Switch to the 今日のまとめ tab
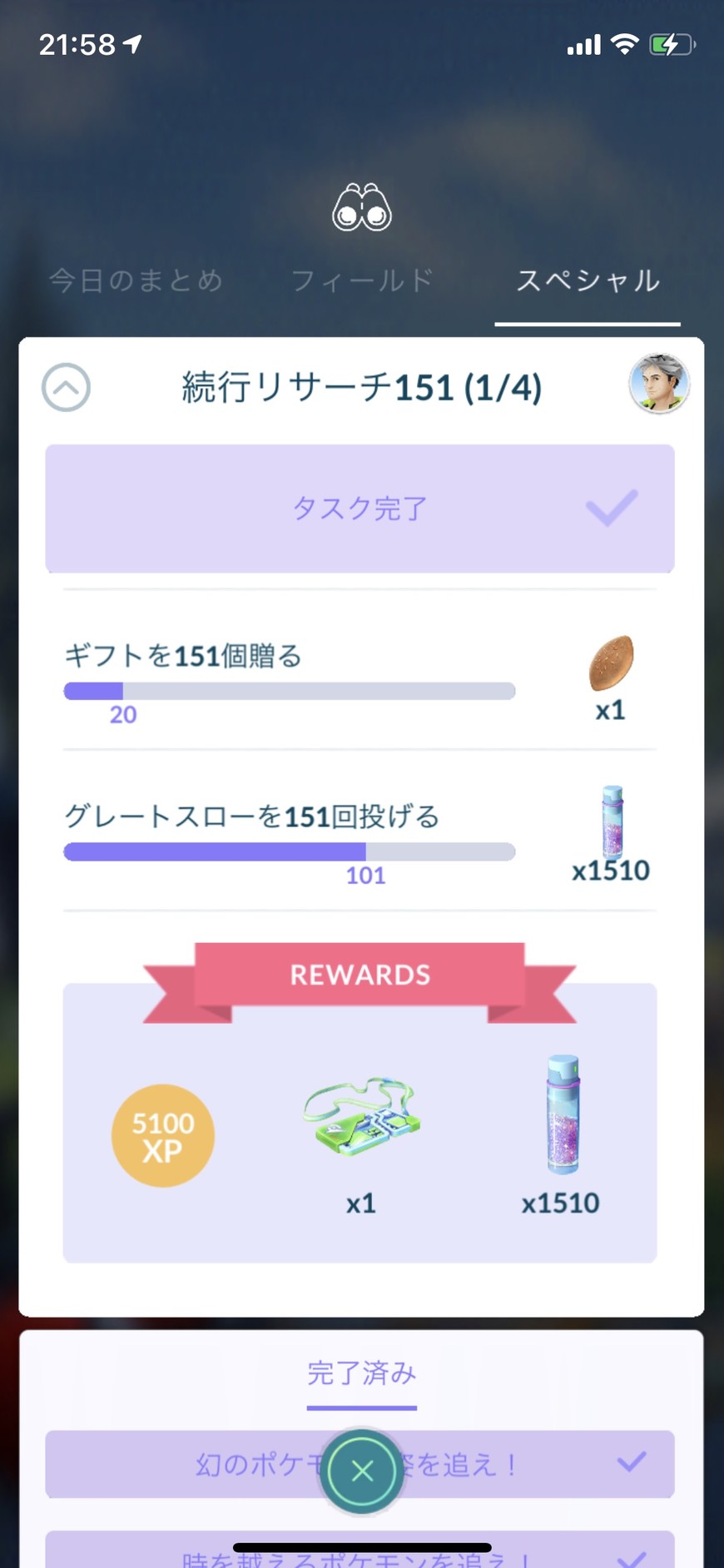This screenshot has width=724, height=1568. click(x=136, y=280)
